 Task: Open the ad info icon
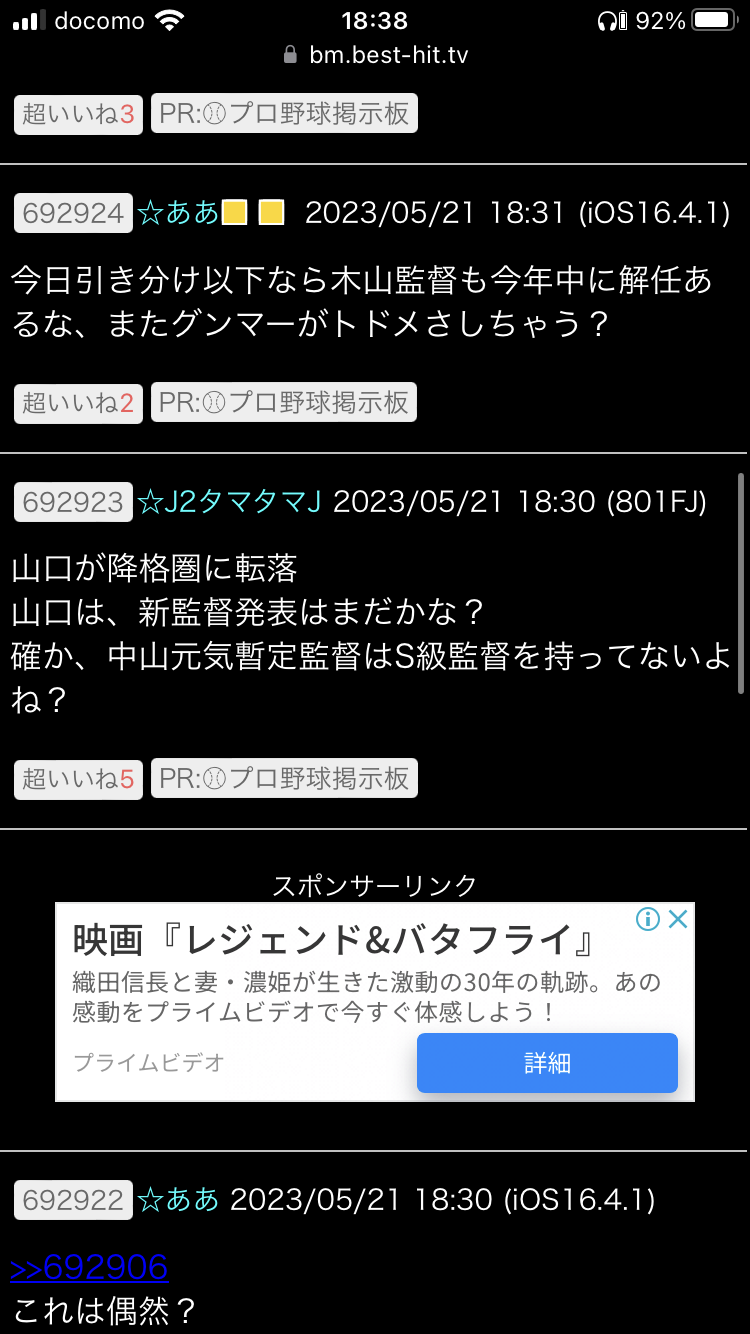[648, 919]
